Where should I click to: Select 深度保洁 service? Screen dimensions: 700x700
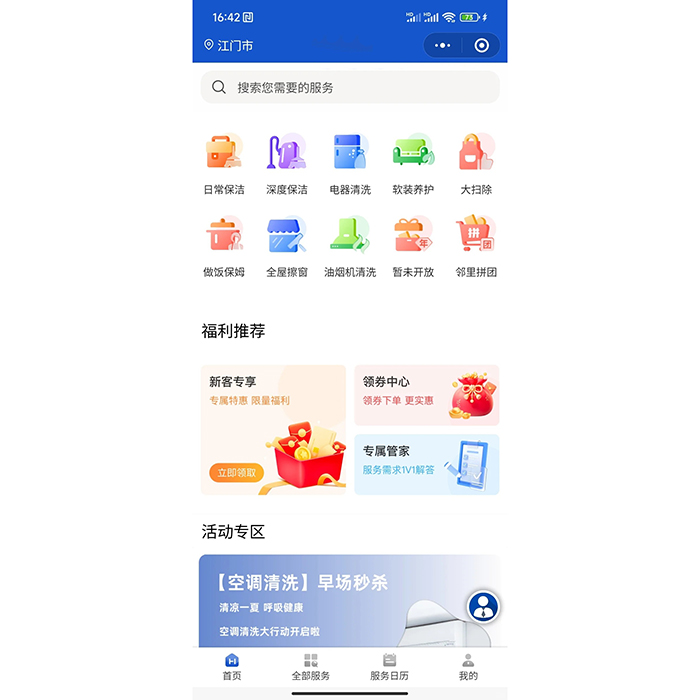pyautogui.click(x=286, y=163)
